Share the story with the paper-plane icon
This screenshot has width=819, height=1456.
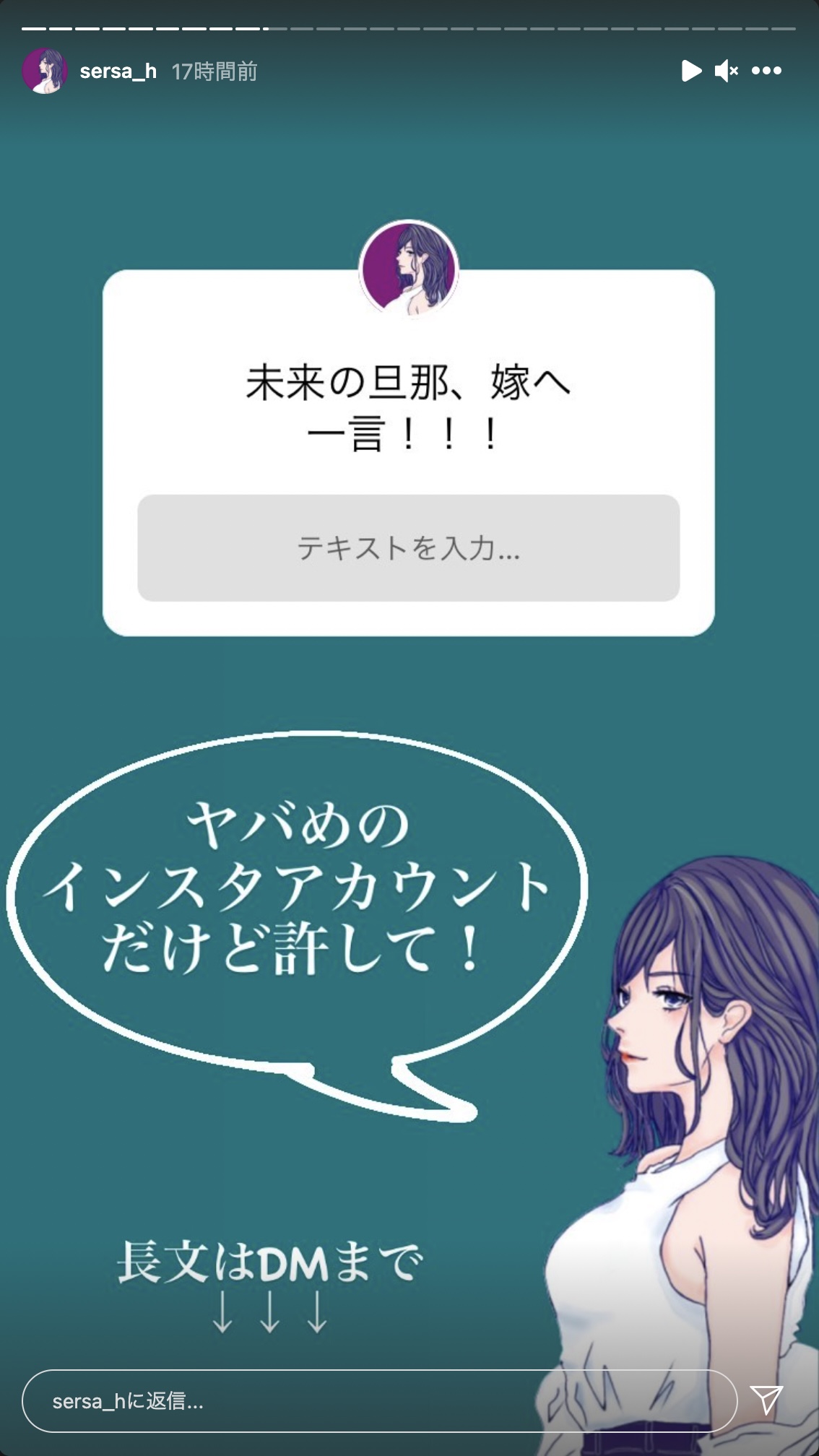[766, 1400]
